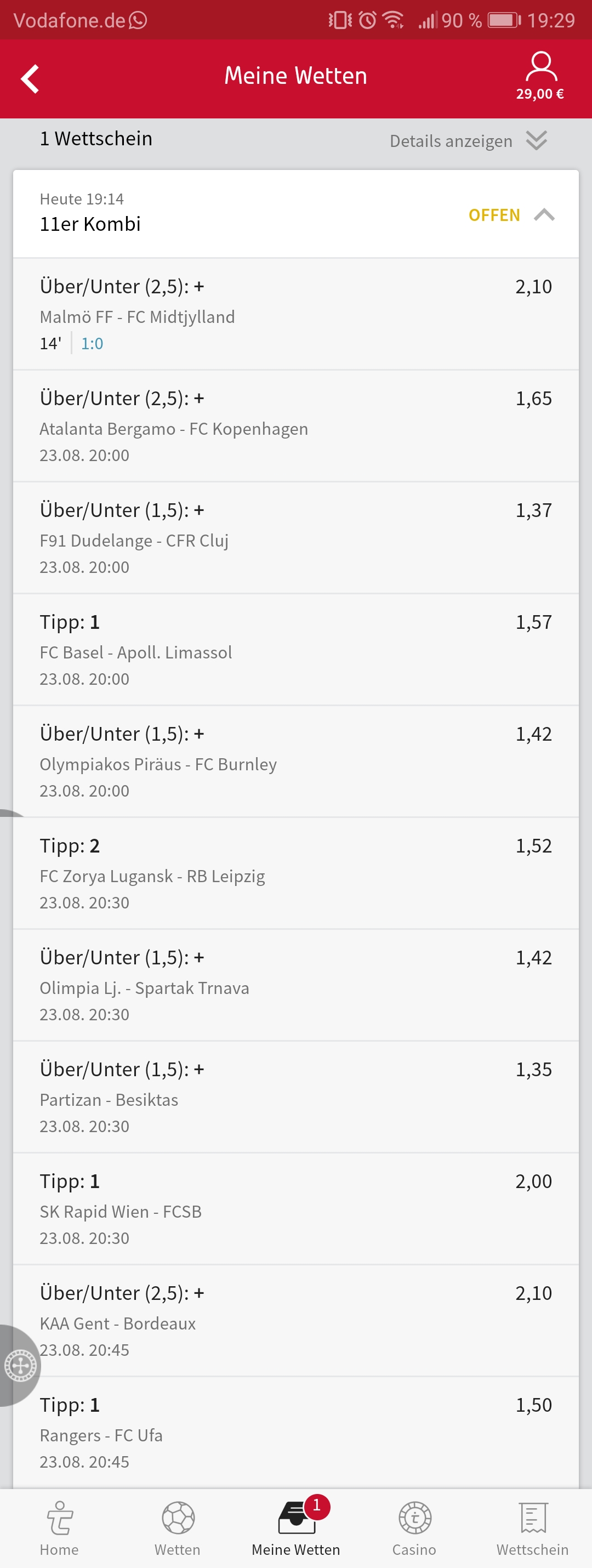Tap the floating casino chip button
This screenshot has height=1568, width=592.
pyautogui.click(x=20, y=1365)
